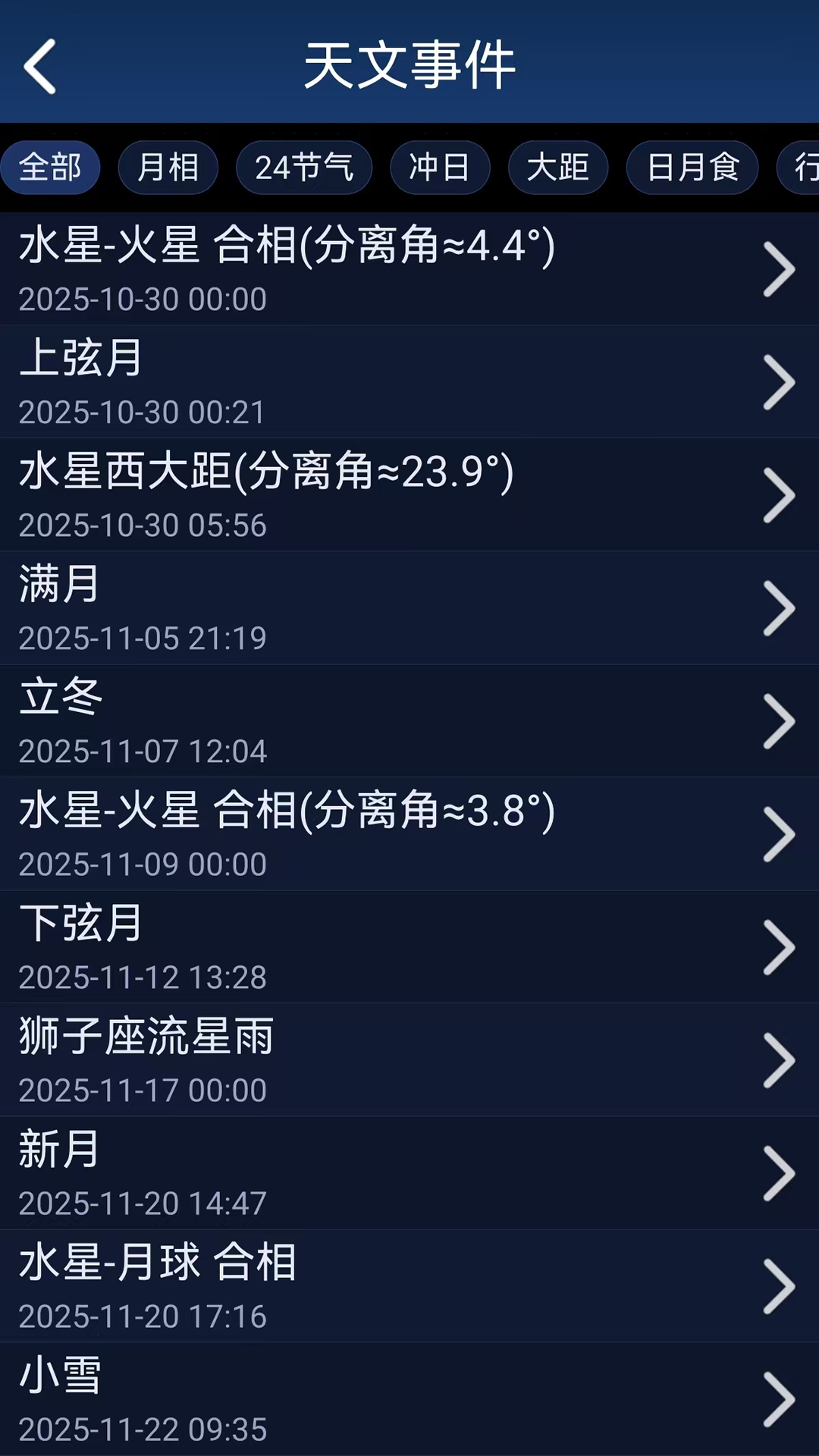Tap the partially visible 行星 filter chip

click(x=805, y=168)
